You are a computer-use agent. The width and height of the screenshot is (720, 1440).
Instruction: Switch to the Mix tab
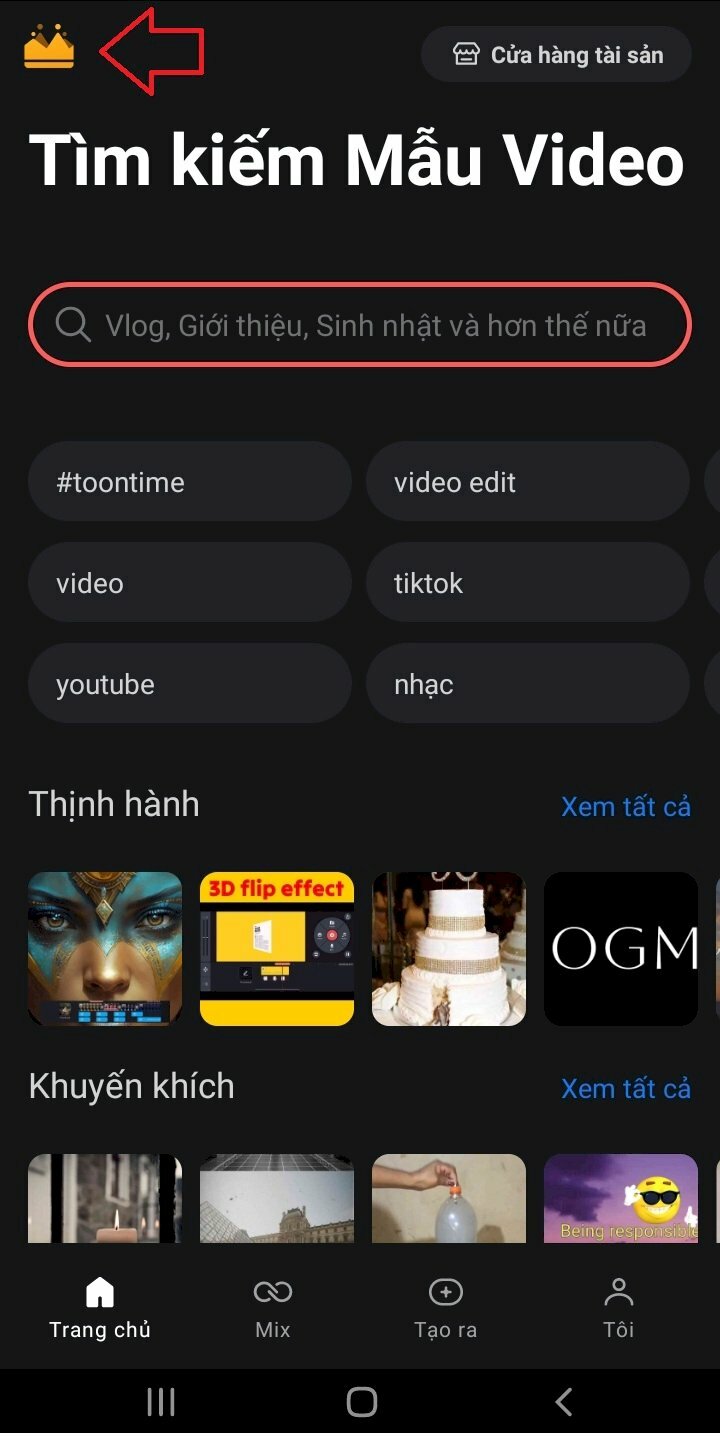[x=272, y=1308]
